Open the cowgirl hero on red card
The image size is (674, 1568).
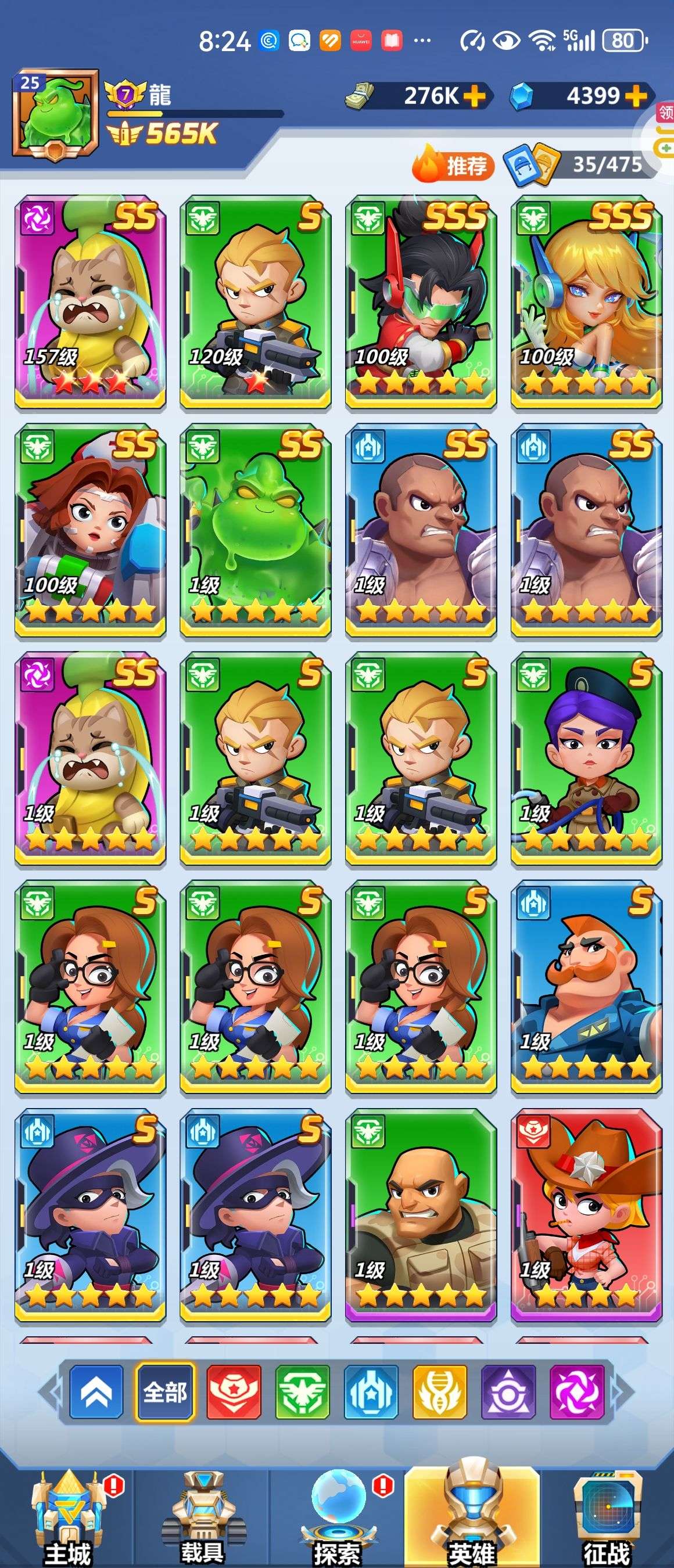click(x=586, y=1215)
